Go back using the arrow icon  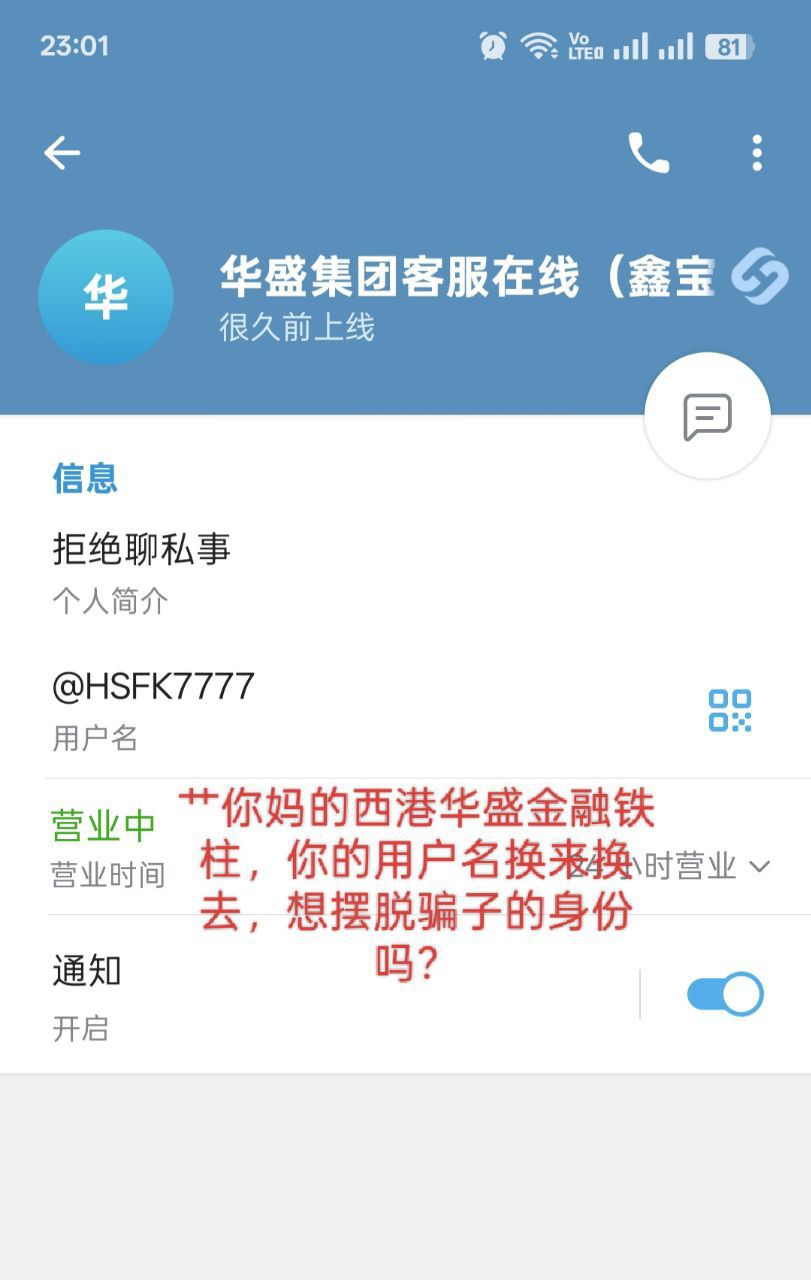coord(62,153)
